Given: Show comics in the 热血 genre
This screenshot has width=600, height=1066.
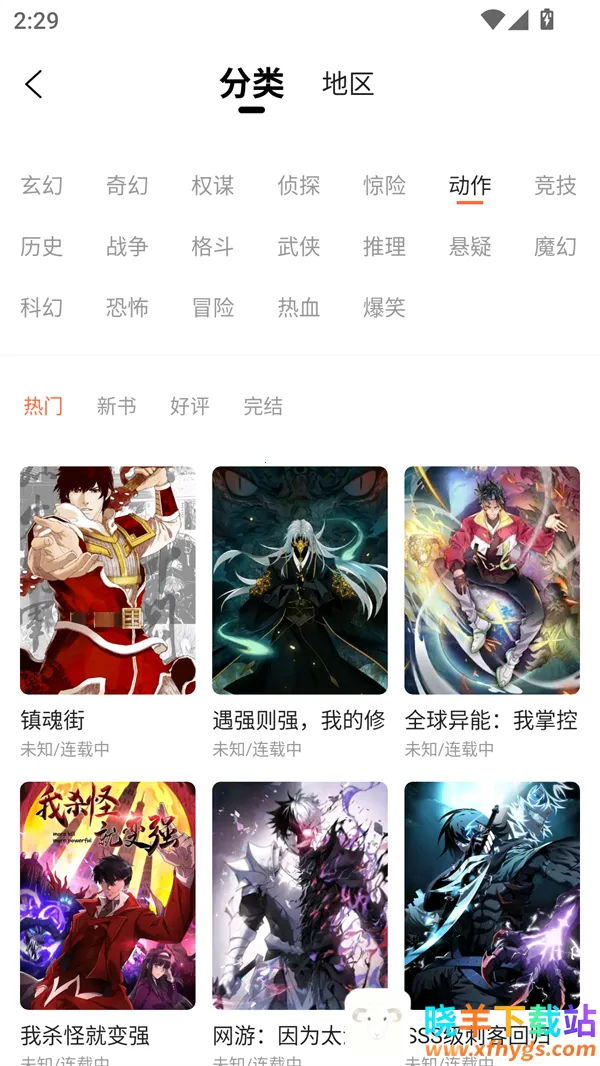Looking at the screenshot, I should point(299,307).
